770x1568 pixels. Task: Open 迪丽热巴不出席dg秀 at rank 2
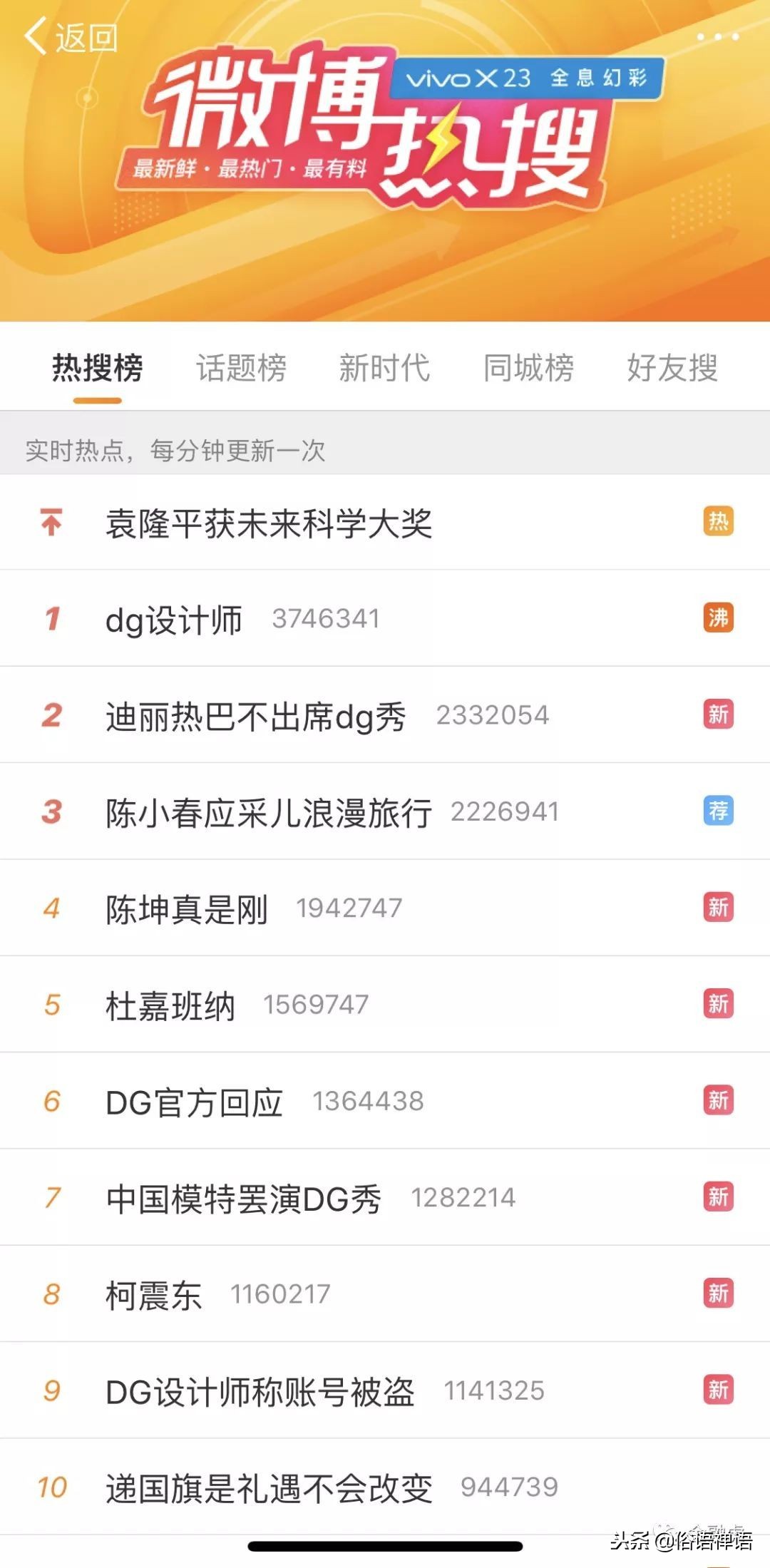[x=257, y=715]
